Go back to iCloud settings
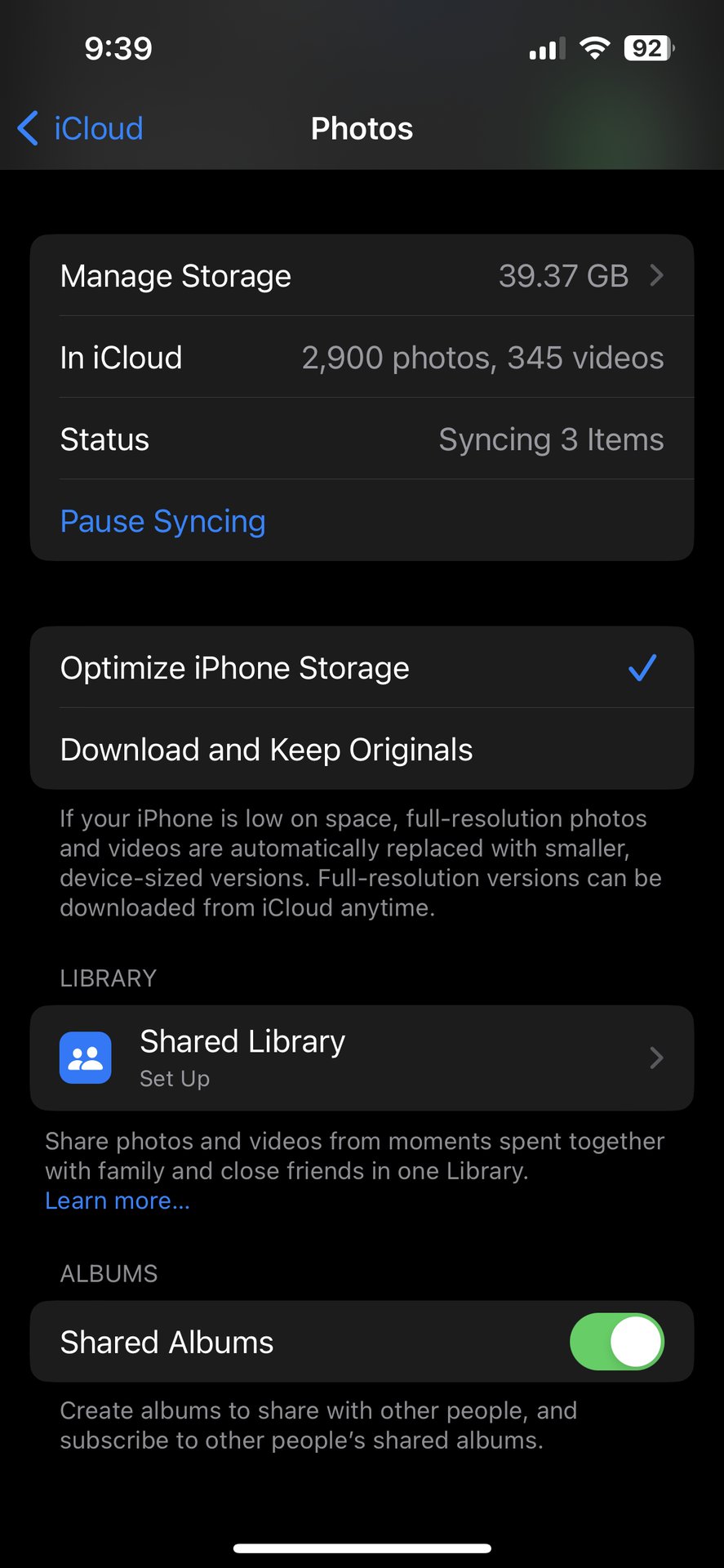This screenshot has height=1568, width=724. 81,129
